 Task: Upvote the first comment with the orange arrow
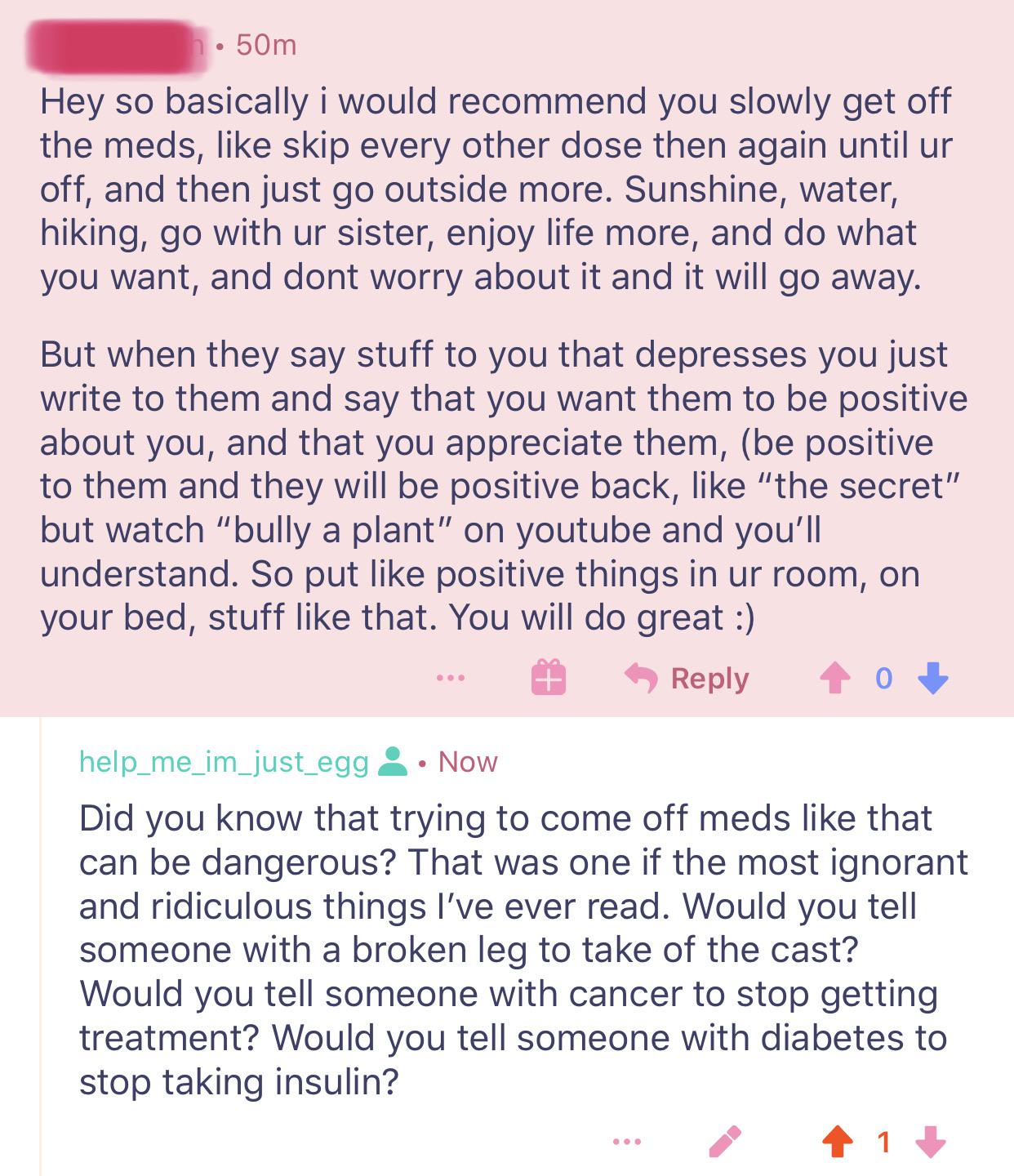tap(834, 678)
